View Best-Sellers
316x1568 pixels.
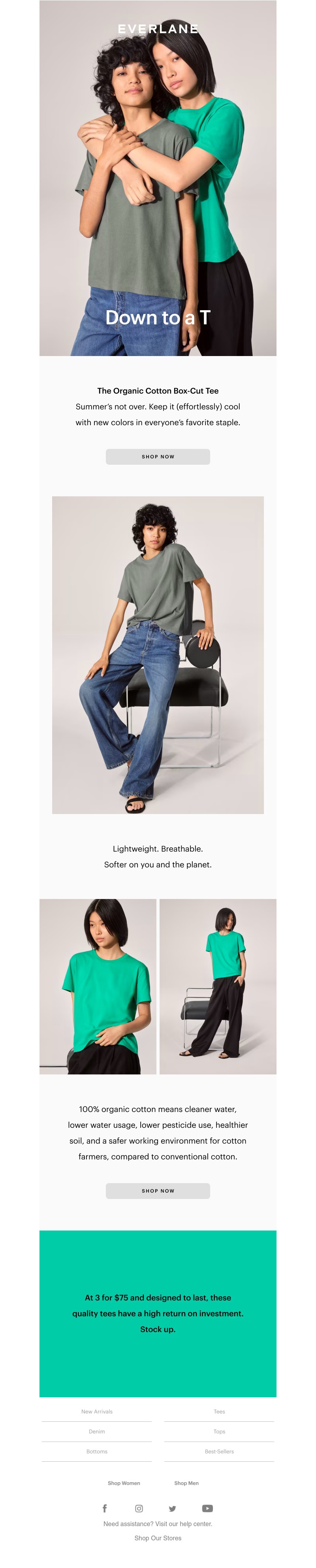tap(219, 1452)
